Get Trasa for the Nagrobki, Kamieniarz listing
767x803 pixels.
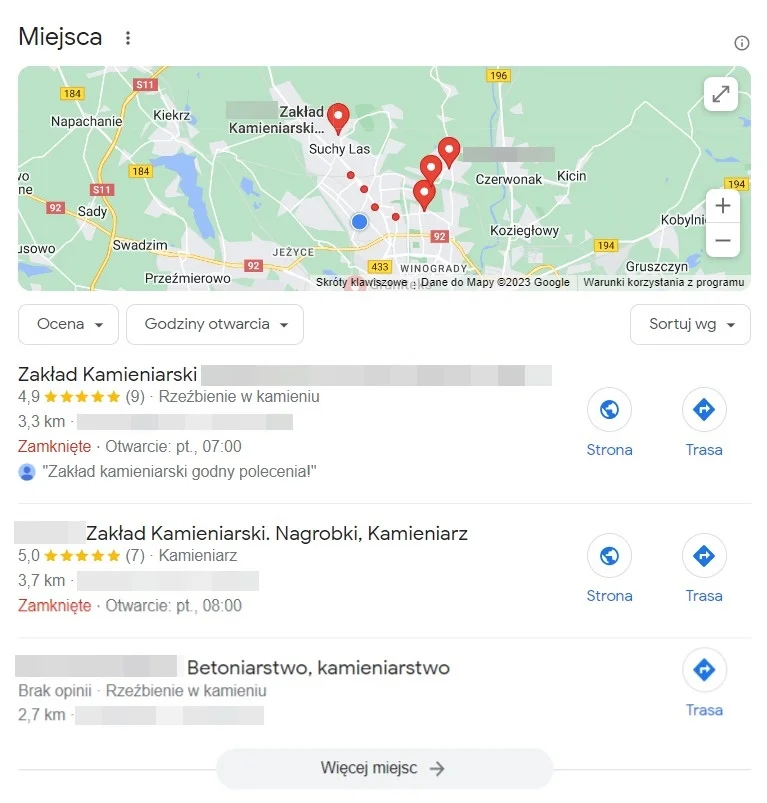[704, 556]
